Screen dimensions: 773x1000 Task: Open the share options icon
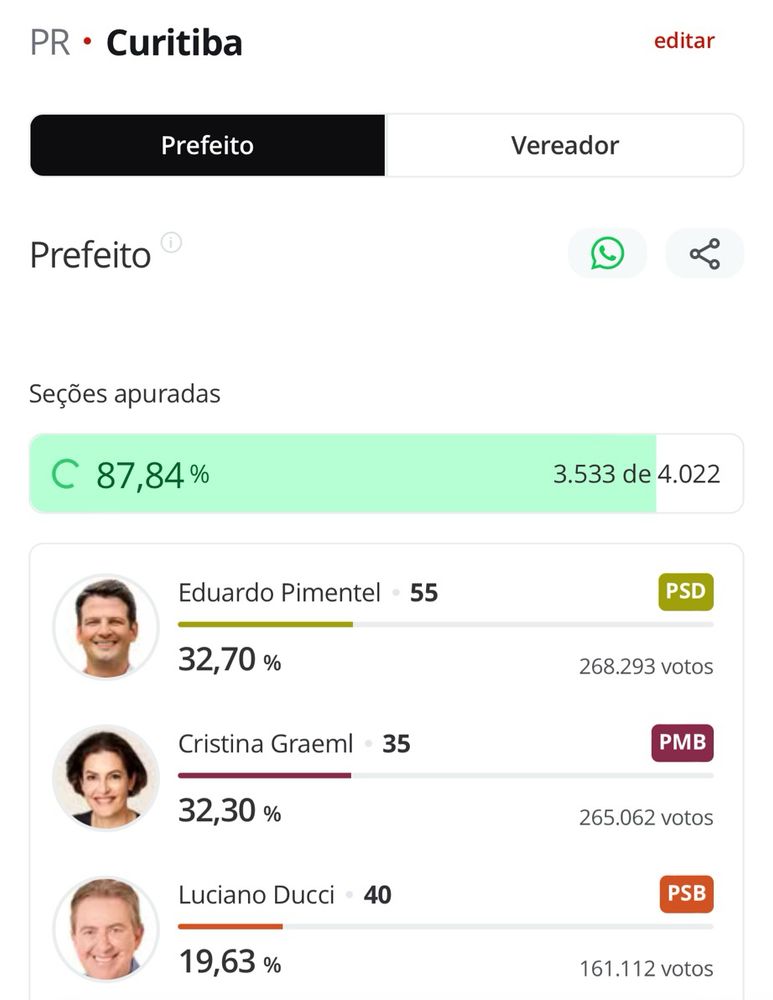704,253
